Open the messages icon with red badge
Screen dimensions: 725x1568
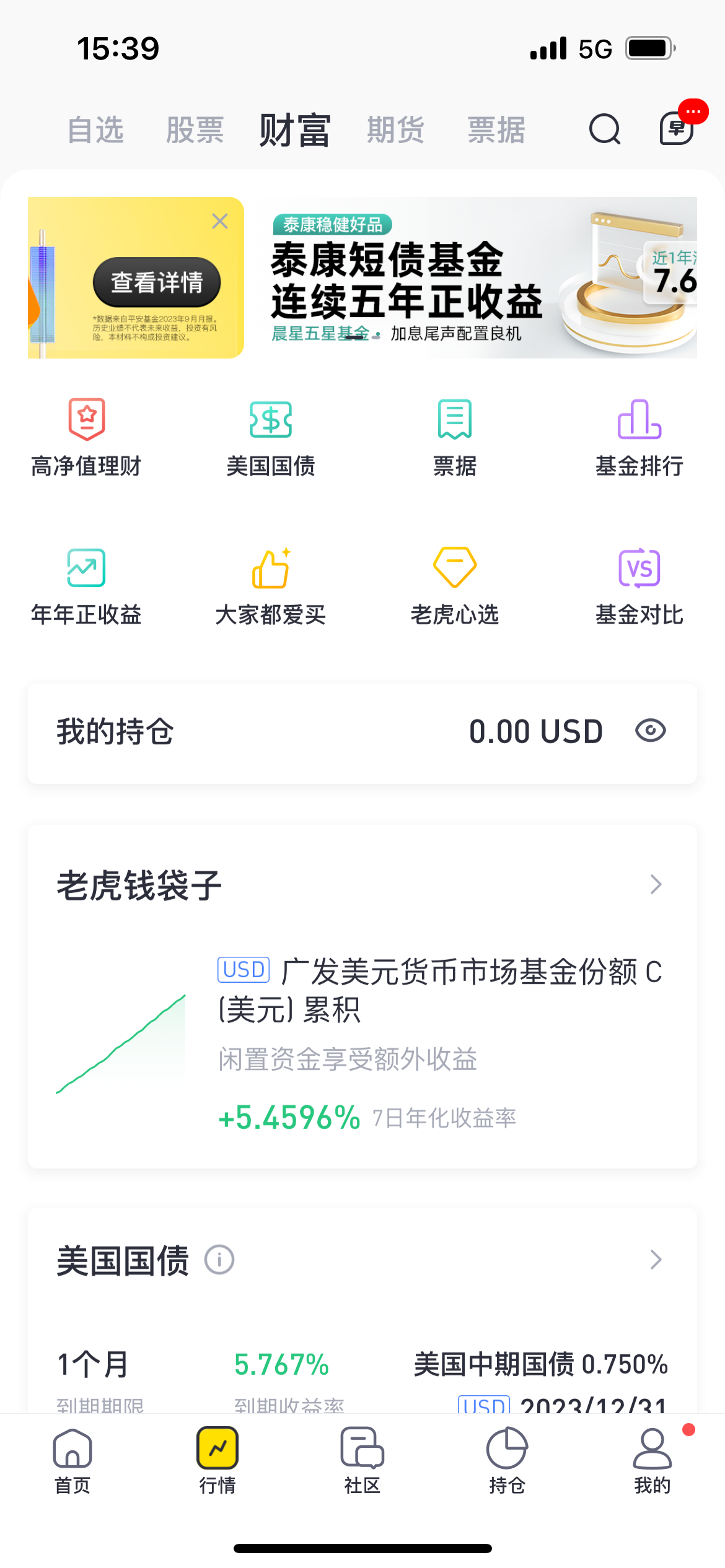coord(677,128)
